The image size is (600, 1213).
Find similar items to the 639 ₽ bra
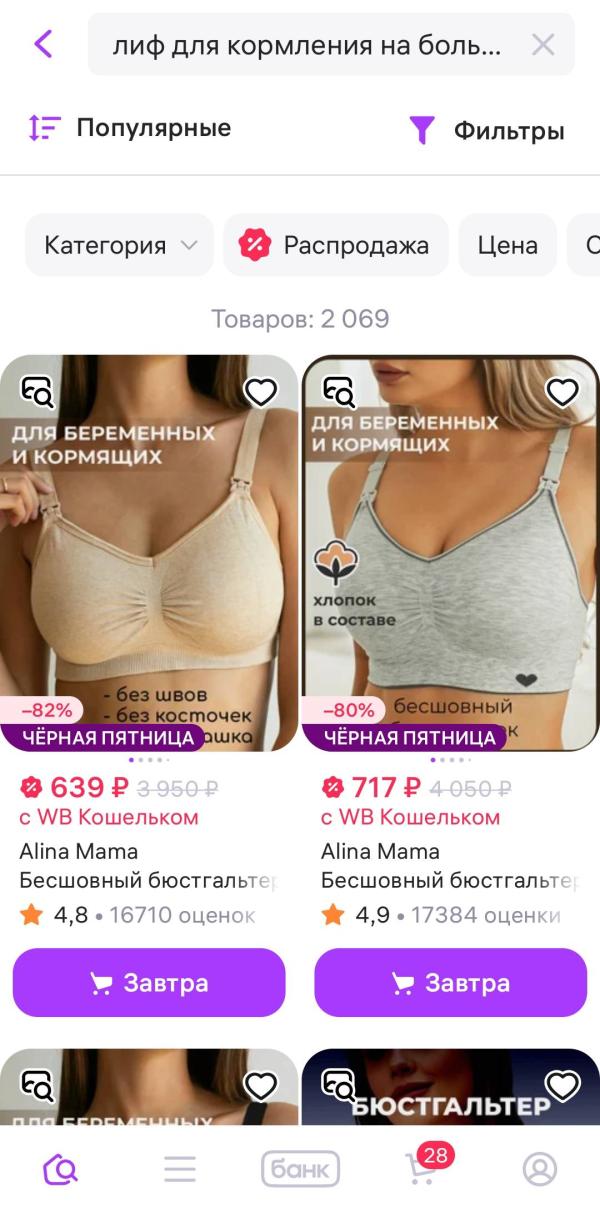pos(38,393)
